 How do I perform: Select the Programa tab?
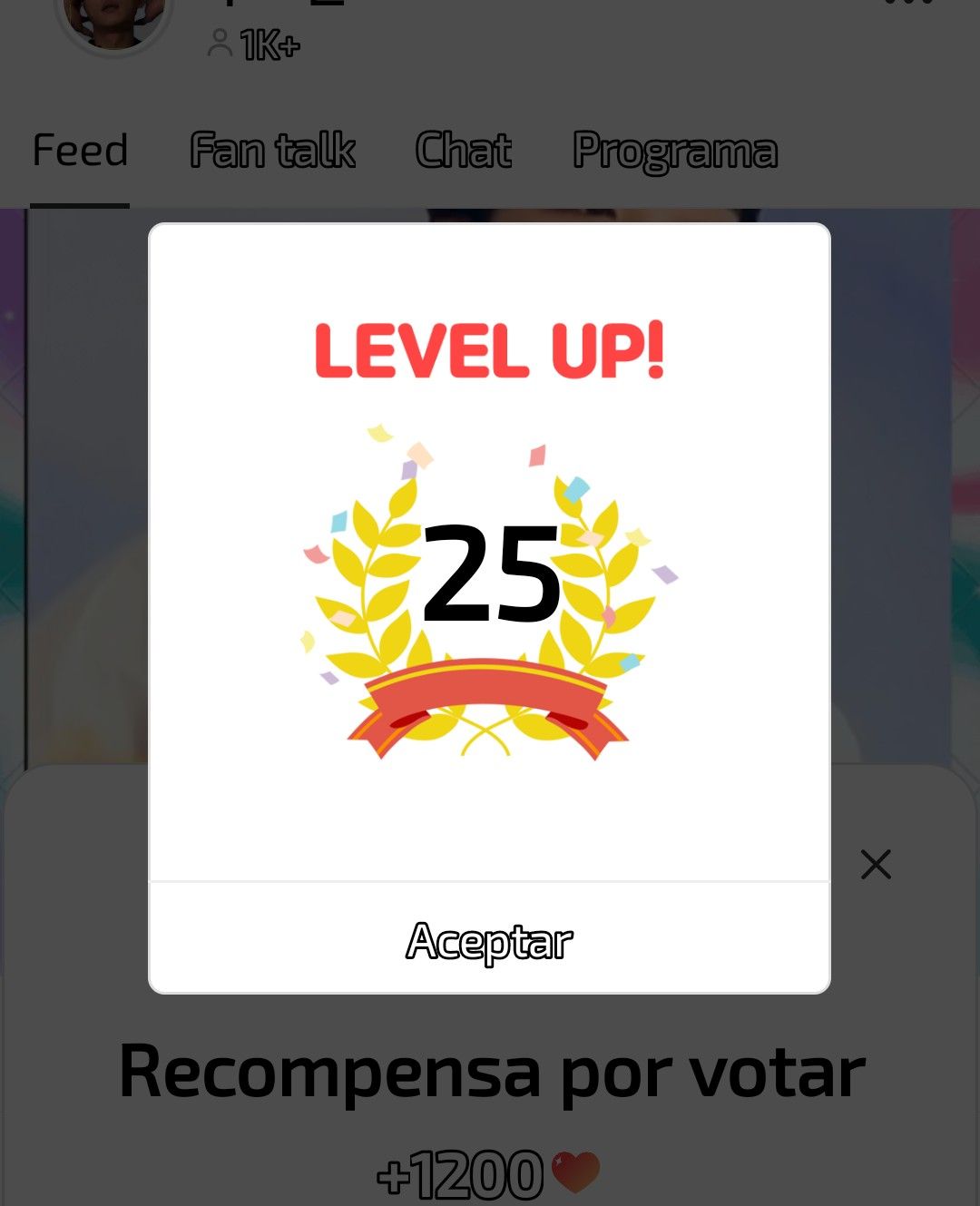coord(675,151)
